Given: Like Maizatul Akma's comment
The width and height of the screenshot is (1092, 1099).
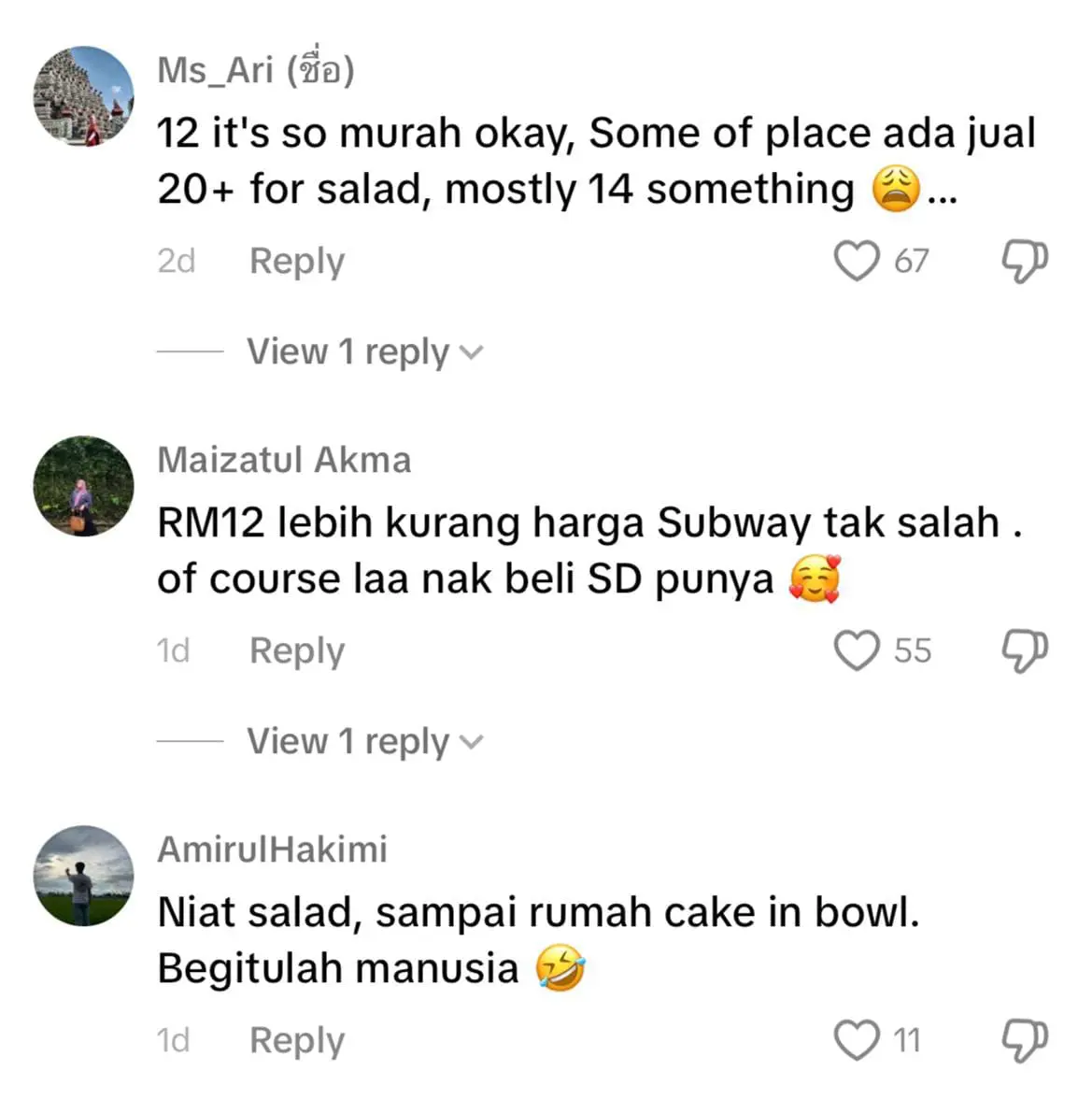Looking at the screenshot, I should (856, 650).
